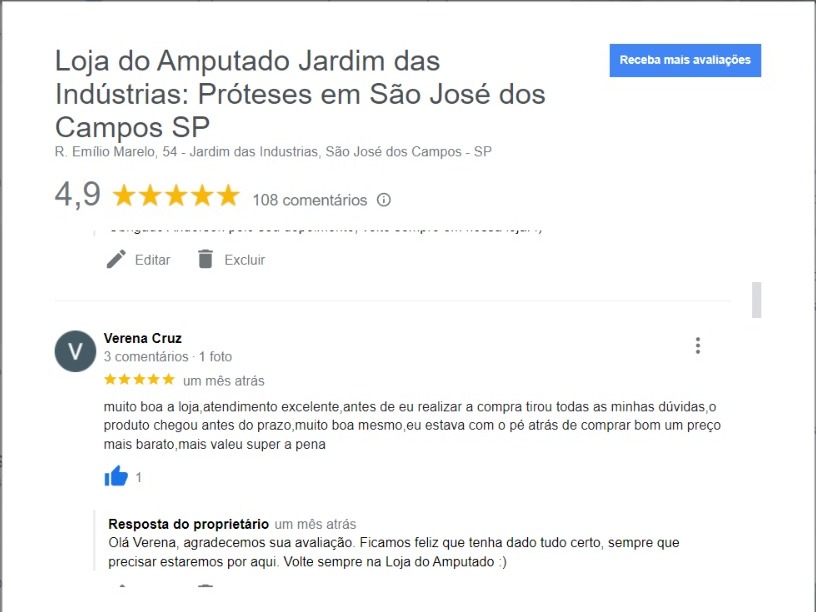Like Verena Cruz's review with thumbs up
This screenshot has width=816, height=612.
tap(117, 477)
